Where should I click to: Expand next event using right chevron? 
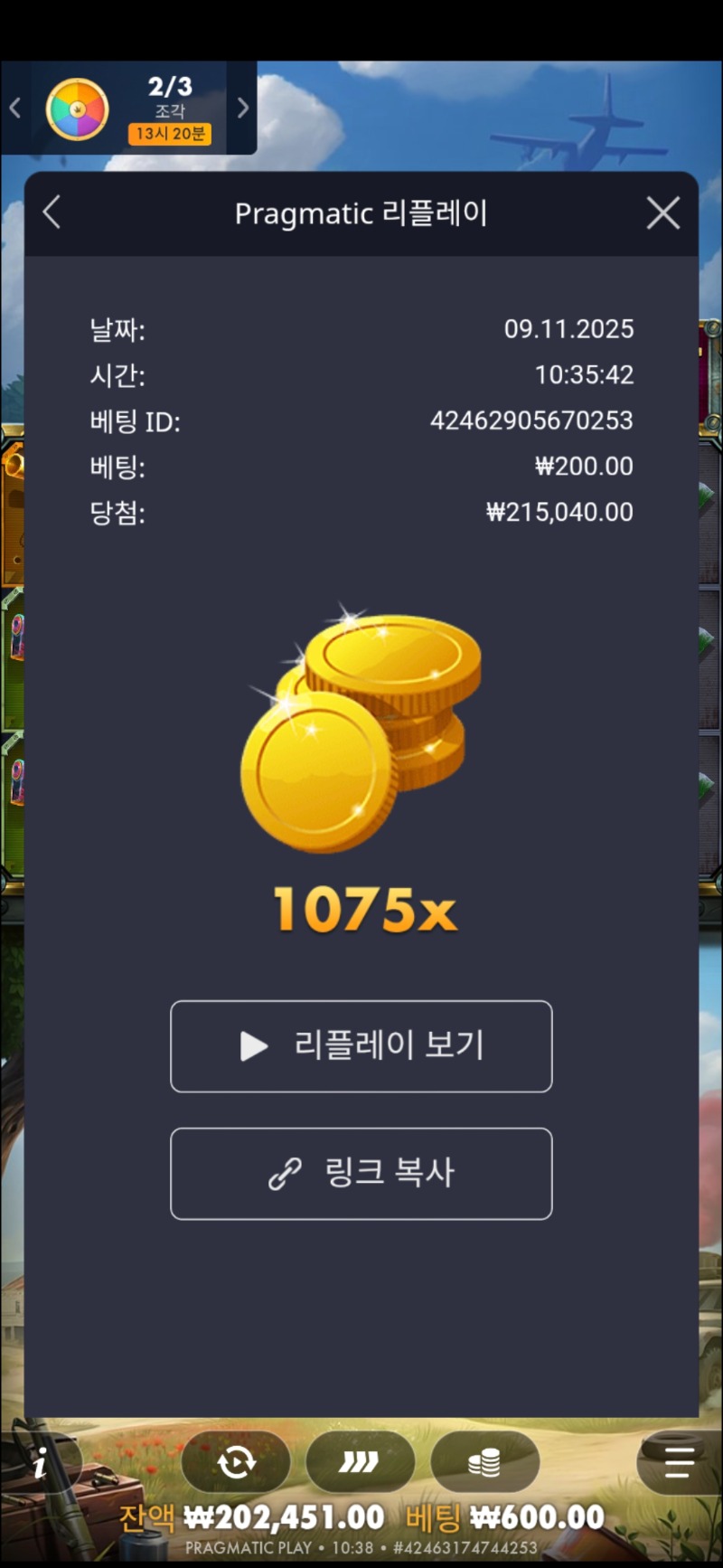tap(242, 107)
